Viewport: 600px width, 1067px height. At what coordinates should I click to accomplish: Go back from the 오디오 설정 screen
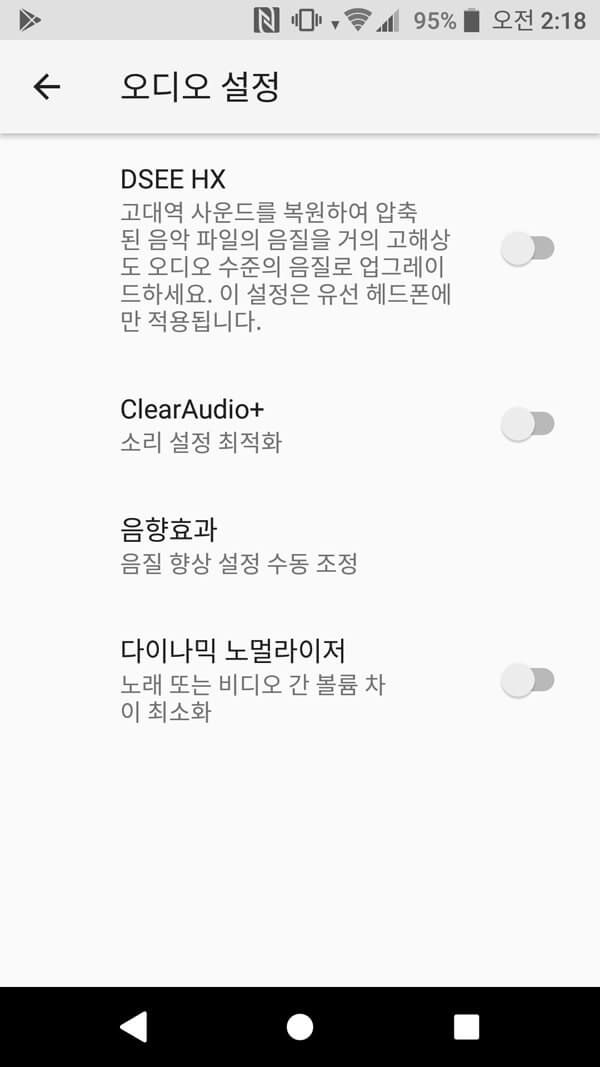click(x=46, y=86)
